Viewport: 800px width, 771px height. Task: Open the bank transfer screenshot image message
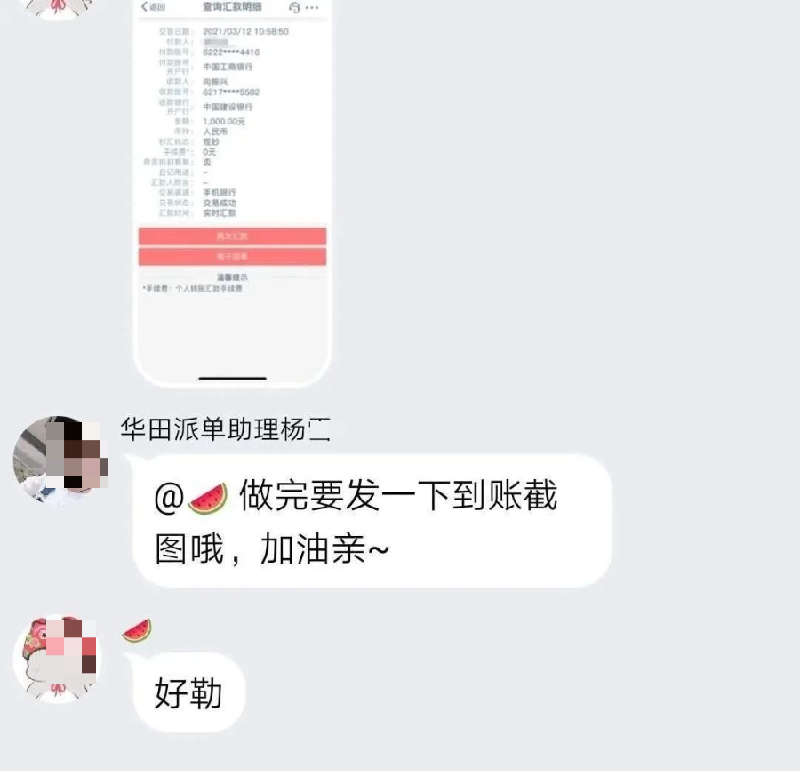tap(232, 190)
